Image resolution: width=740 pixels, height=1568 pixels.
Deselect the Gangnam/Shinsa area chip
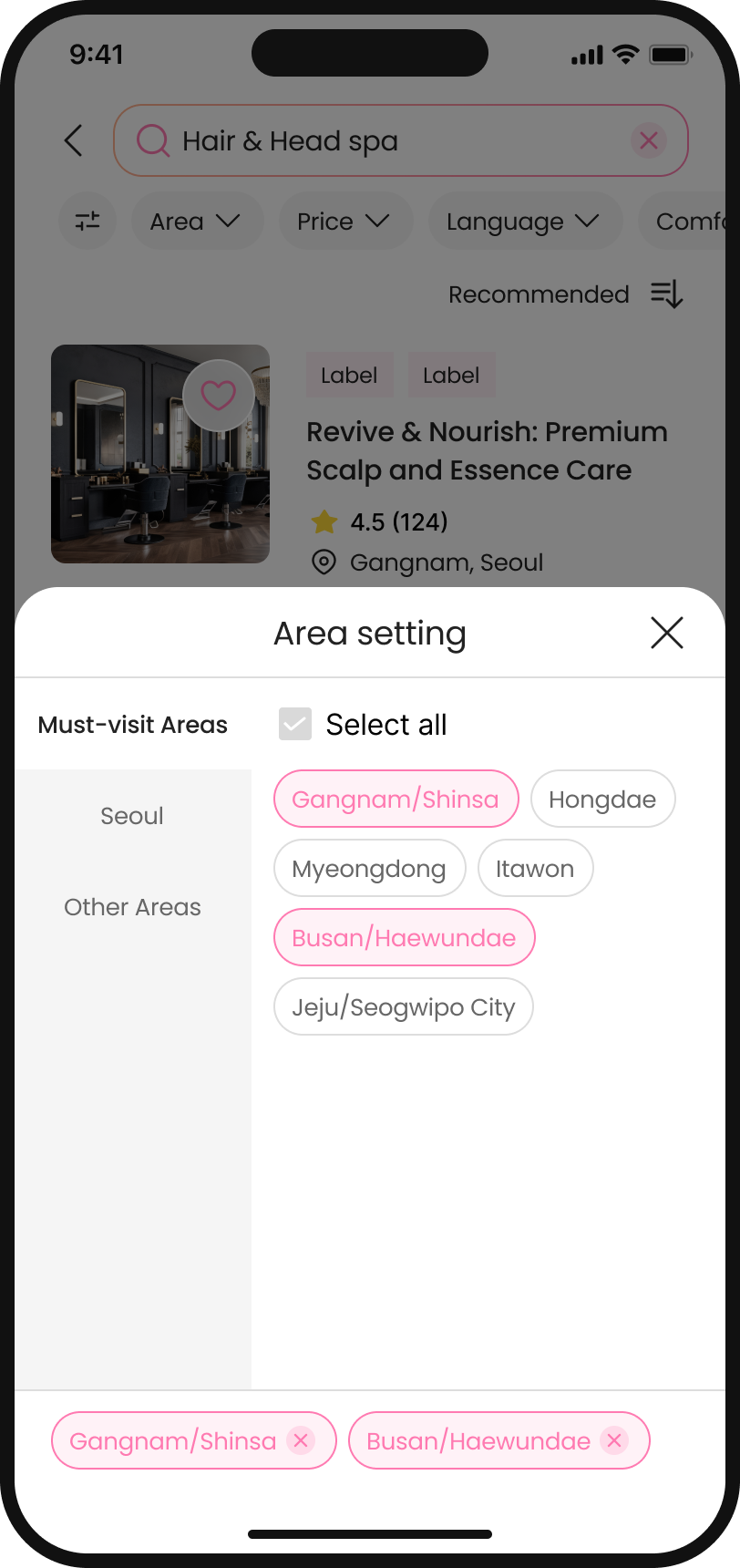[x=396, y=799]
